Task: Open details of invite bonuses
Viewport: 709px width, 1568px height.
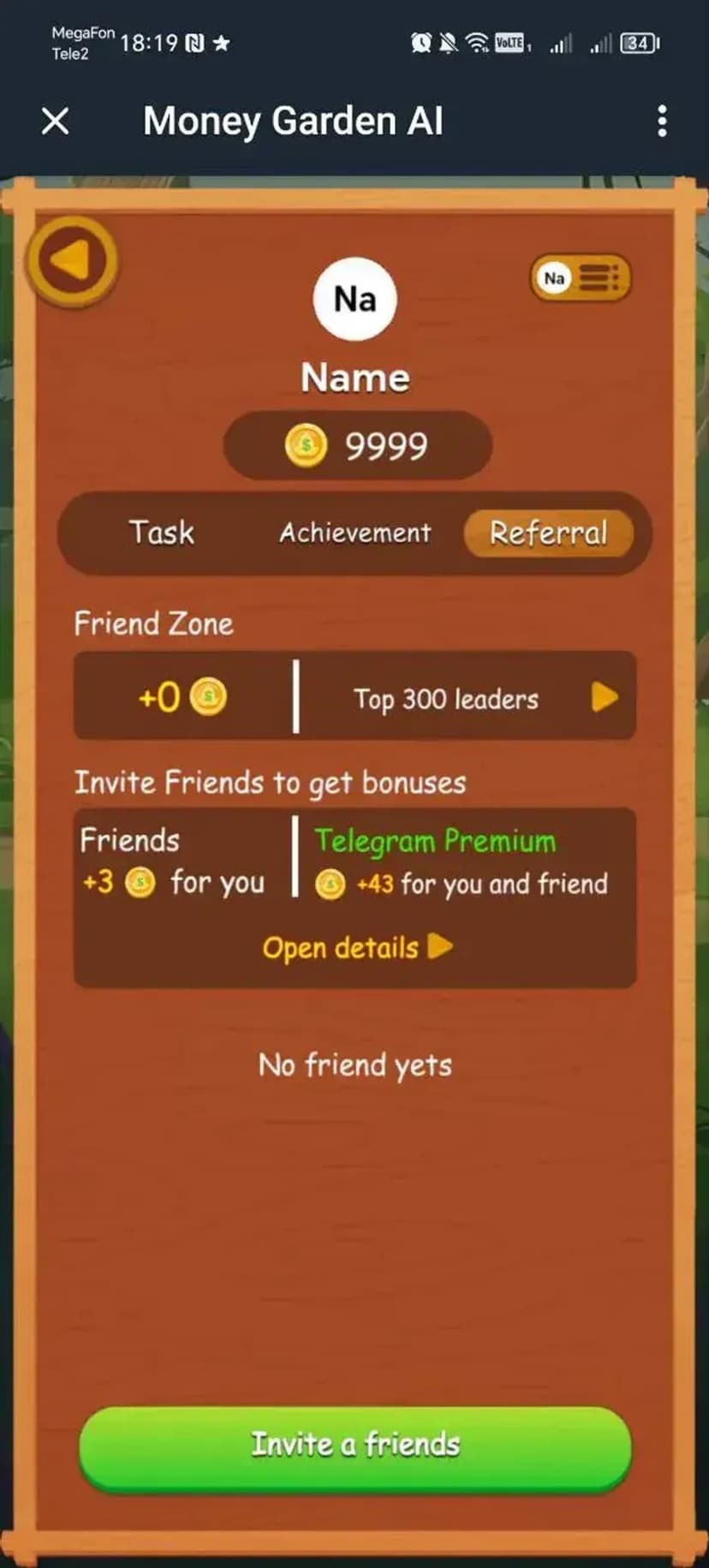Action: click(356, 947)
